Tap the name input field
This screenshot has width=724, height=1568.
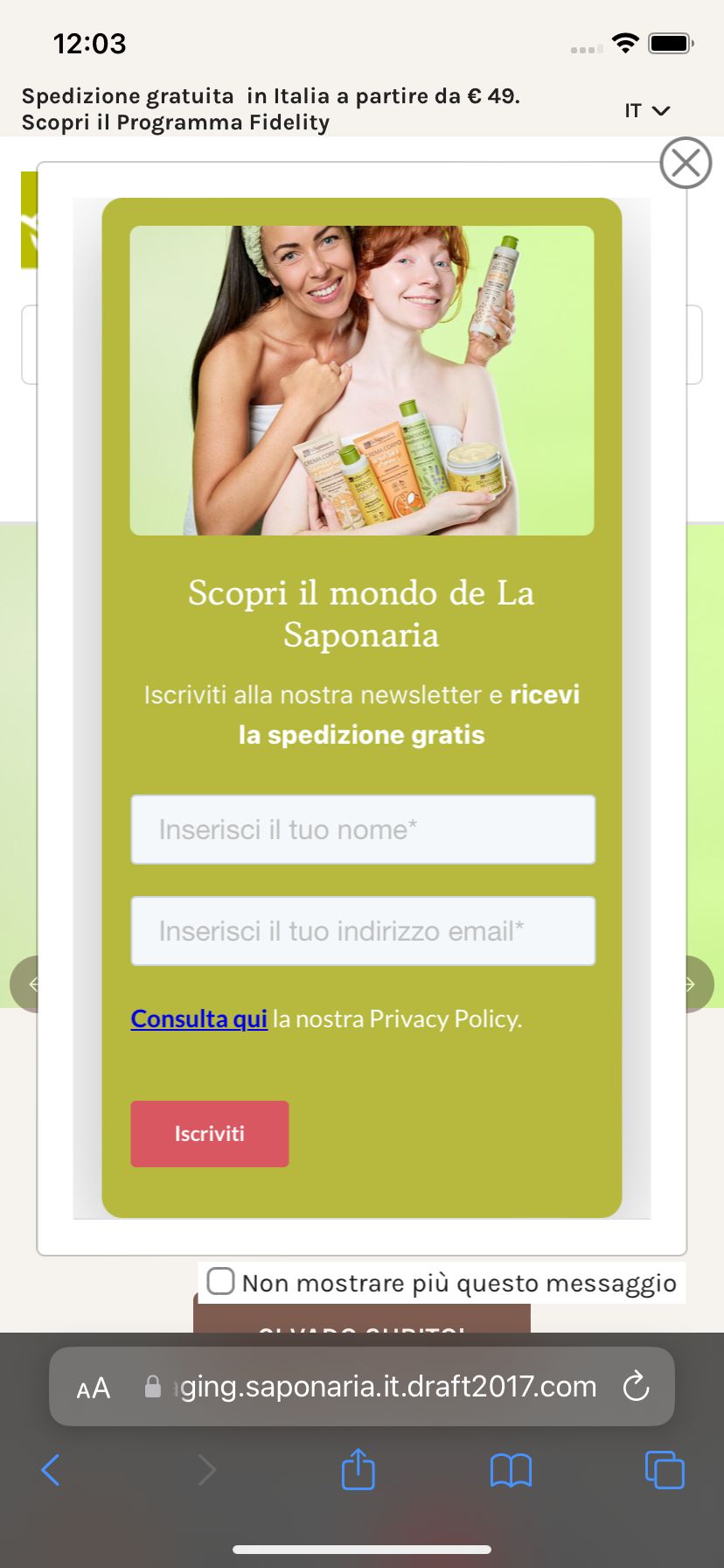click(x=363, y=829)
